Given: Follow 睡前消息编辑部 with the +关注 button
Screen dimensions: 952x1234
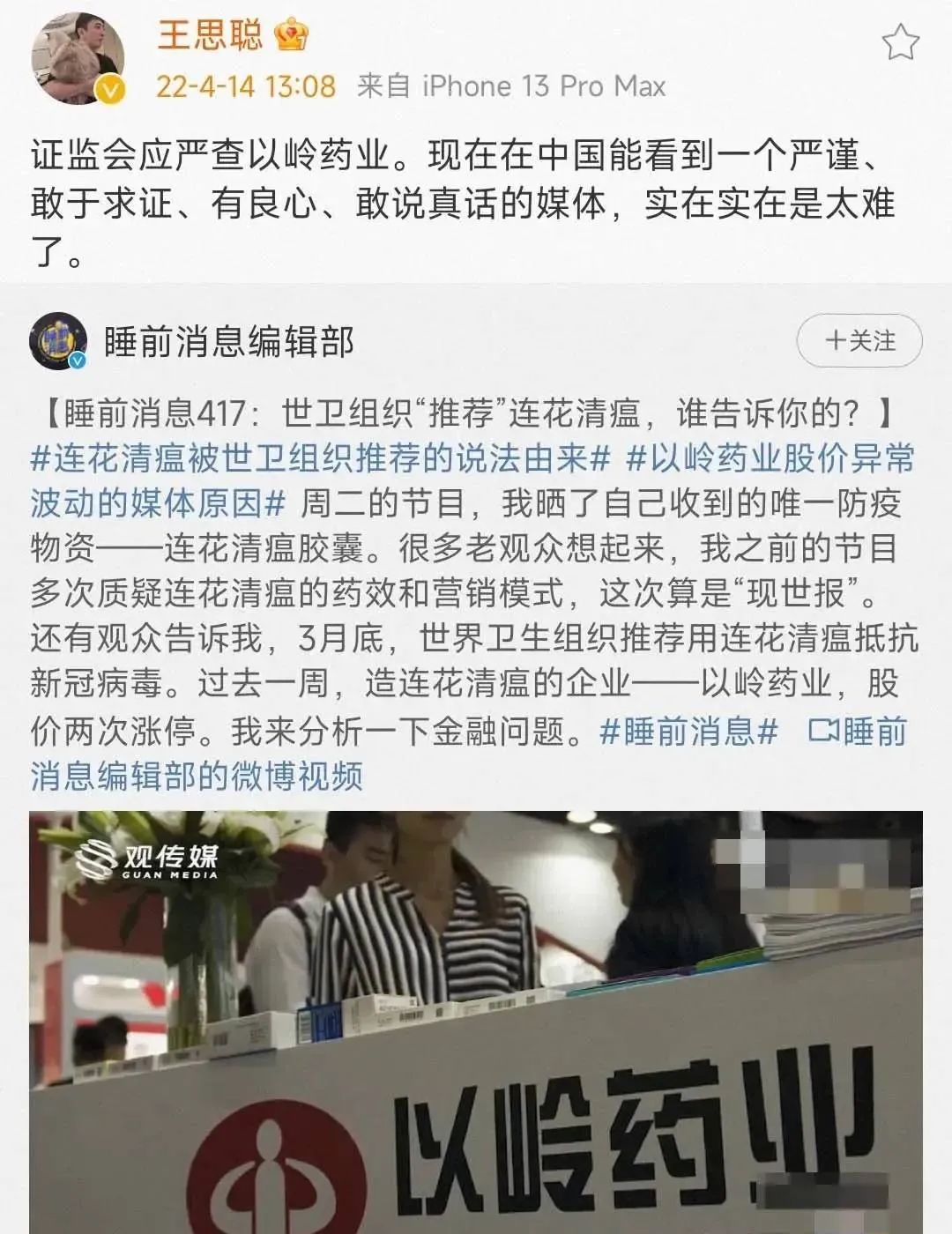Looking at the screenshot, I should [x=859, y=340].
